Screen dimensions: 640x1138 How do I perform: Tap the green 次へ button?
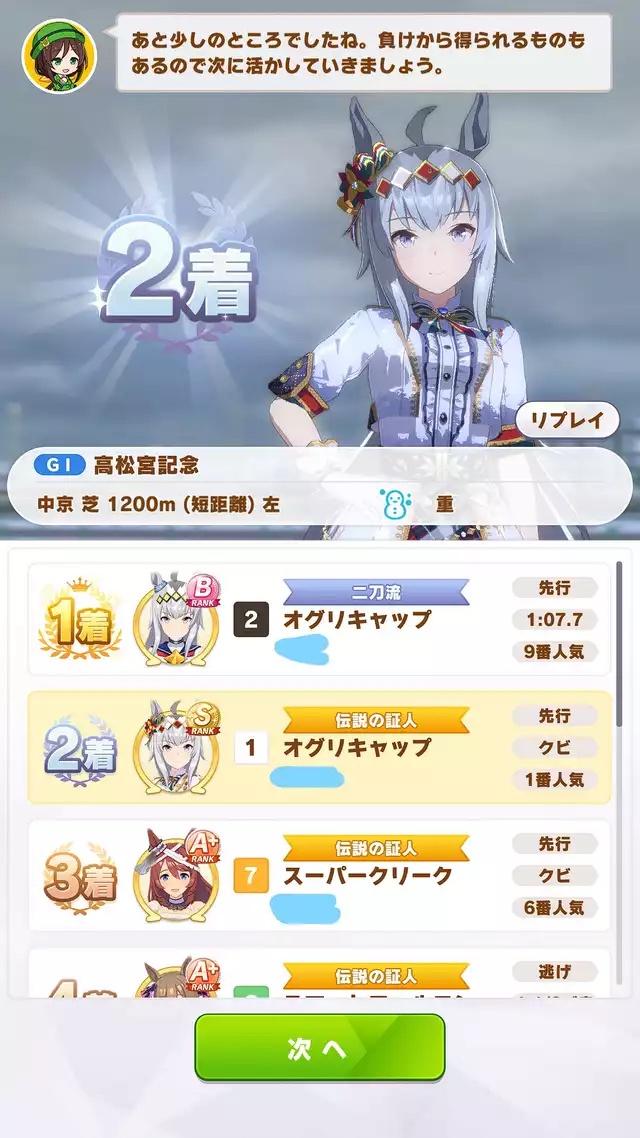319,1047
